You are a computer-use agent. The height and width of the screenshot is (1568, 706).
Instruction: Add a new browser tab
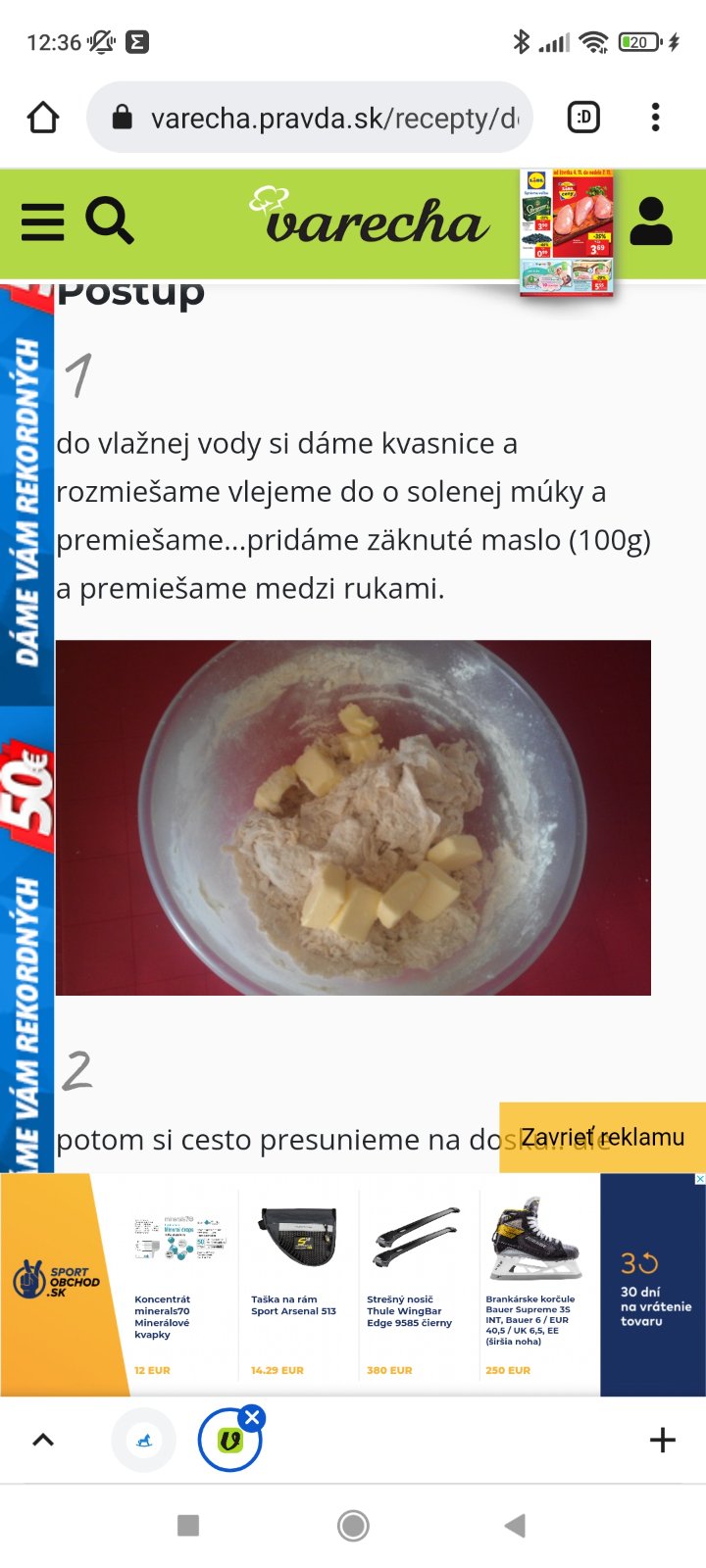pos(663,1440)
